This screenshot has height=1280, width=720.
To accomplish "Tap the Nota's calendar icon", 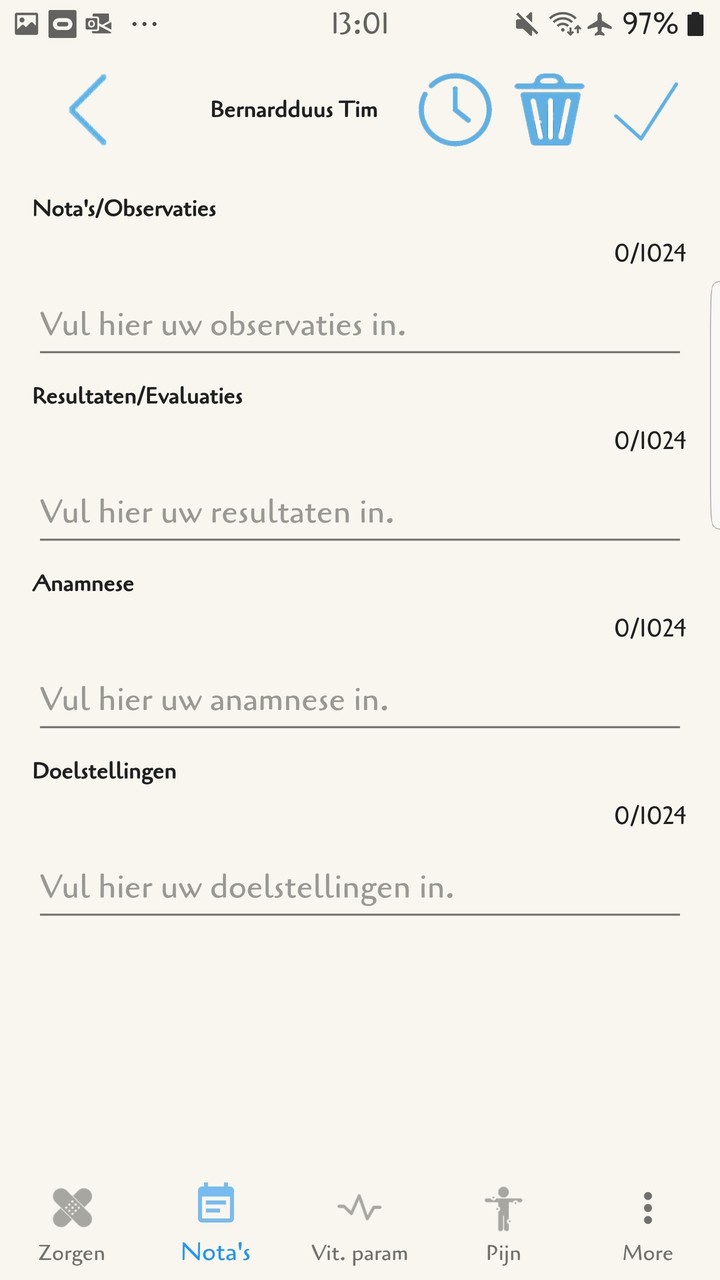I will click(x=215, y=1203).
